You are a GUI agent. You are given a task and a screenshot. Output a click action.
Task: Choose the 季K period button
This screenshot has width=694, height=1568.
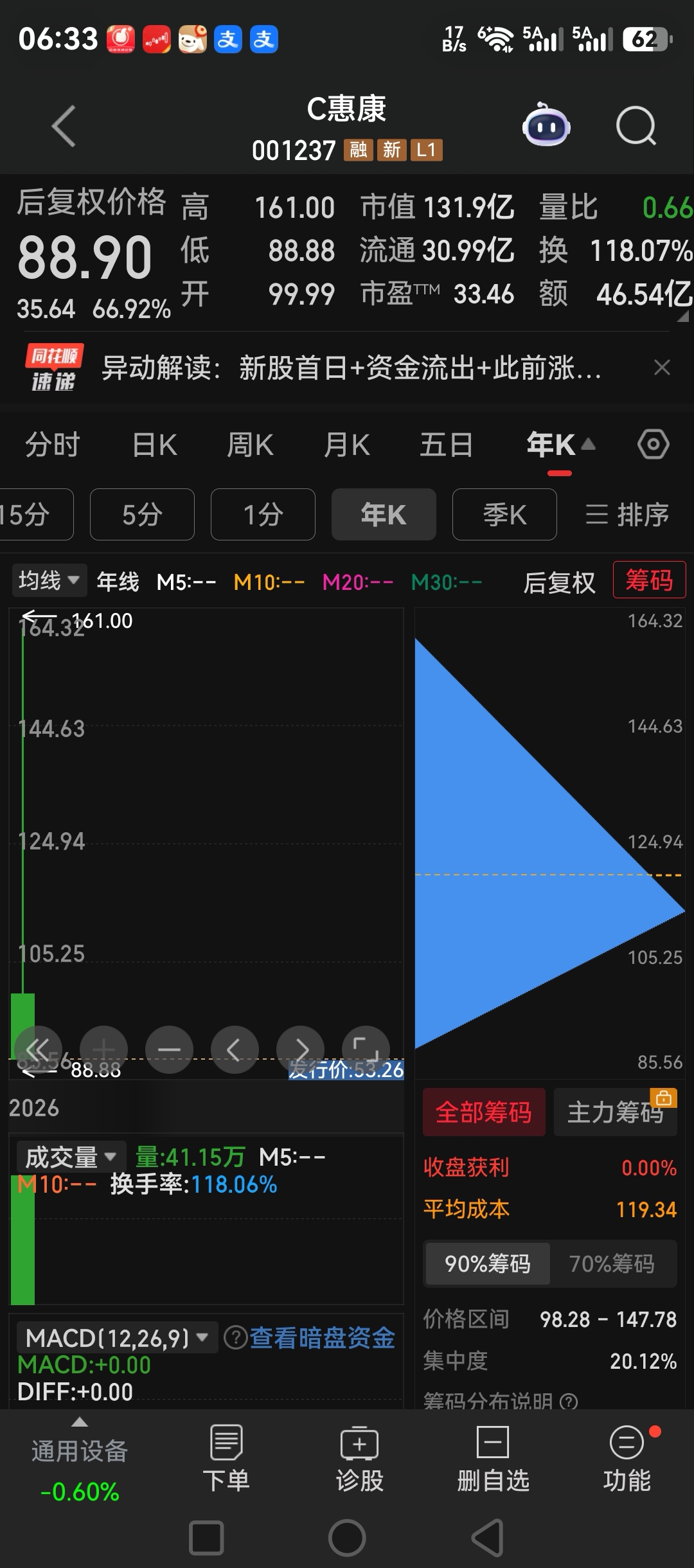click(504, 515)
